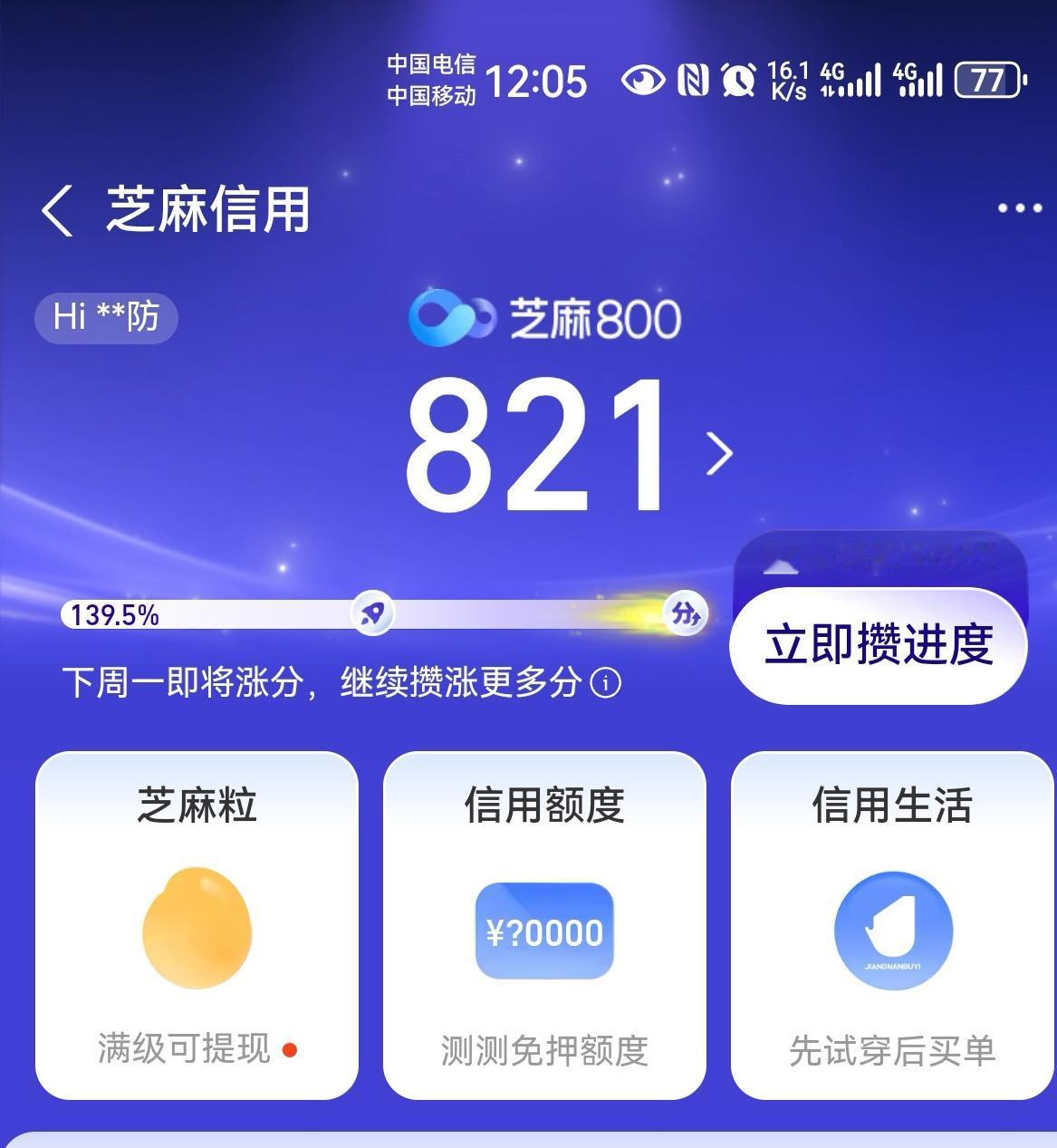
Task: Tap the alarm clock icon in status bar
Action: coord(737,81)
